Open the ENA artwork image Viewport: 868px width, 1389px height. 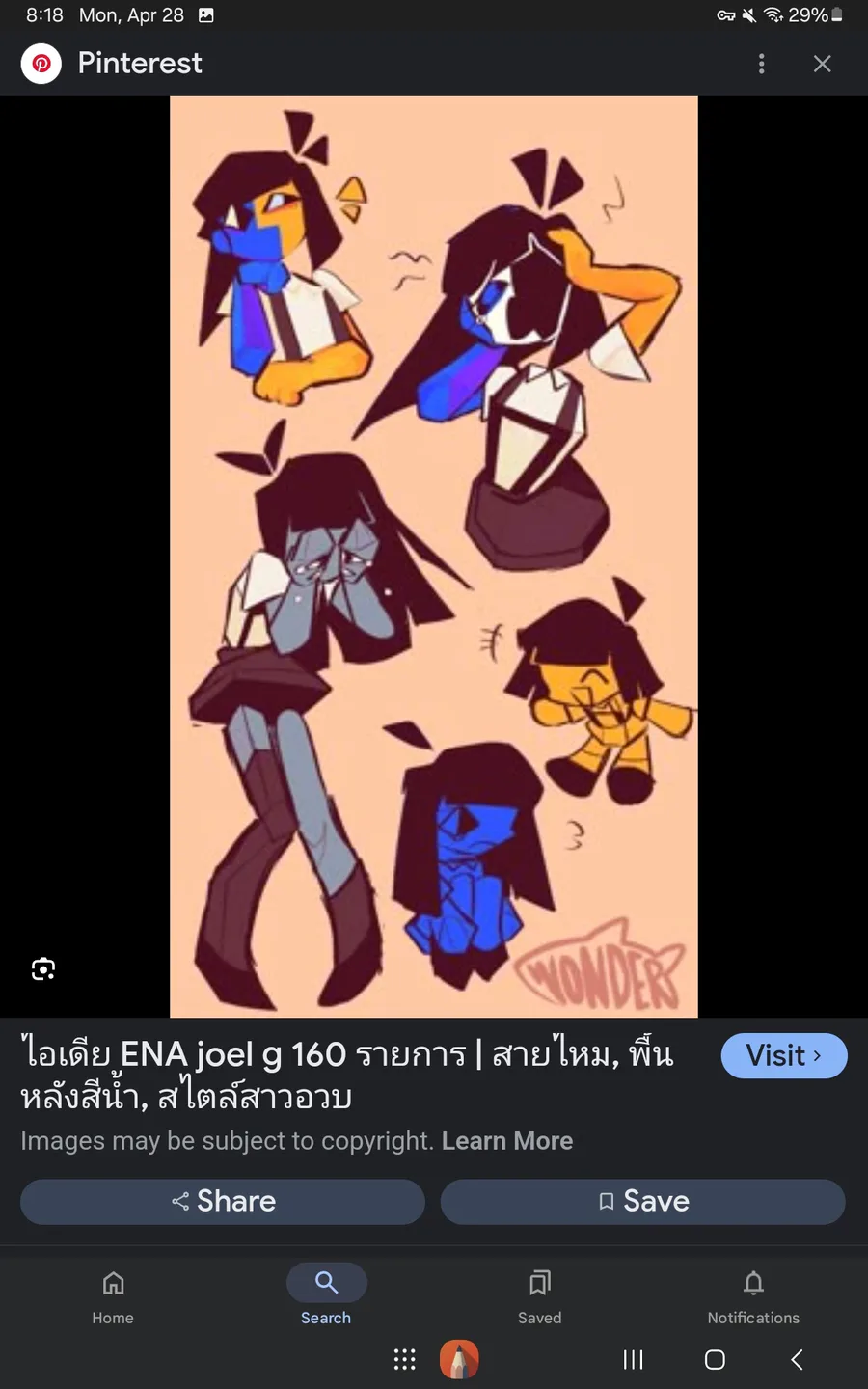click(x=434, y=557)
